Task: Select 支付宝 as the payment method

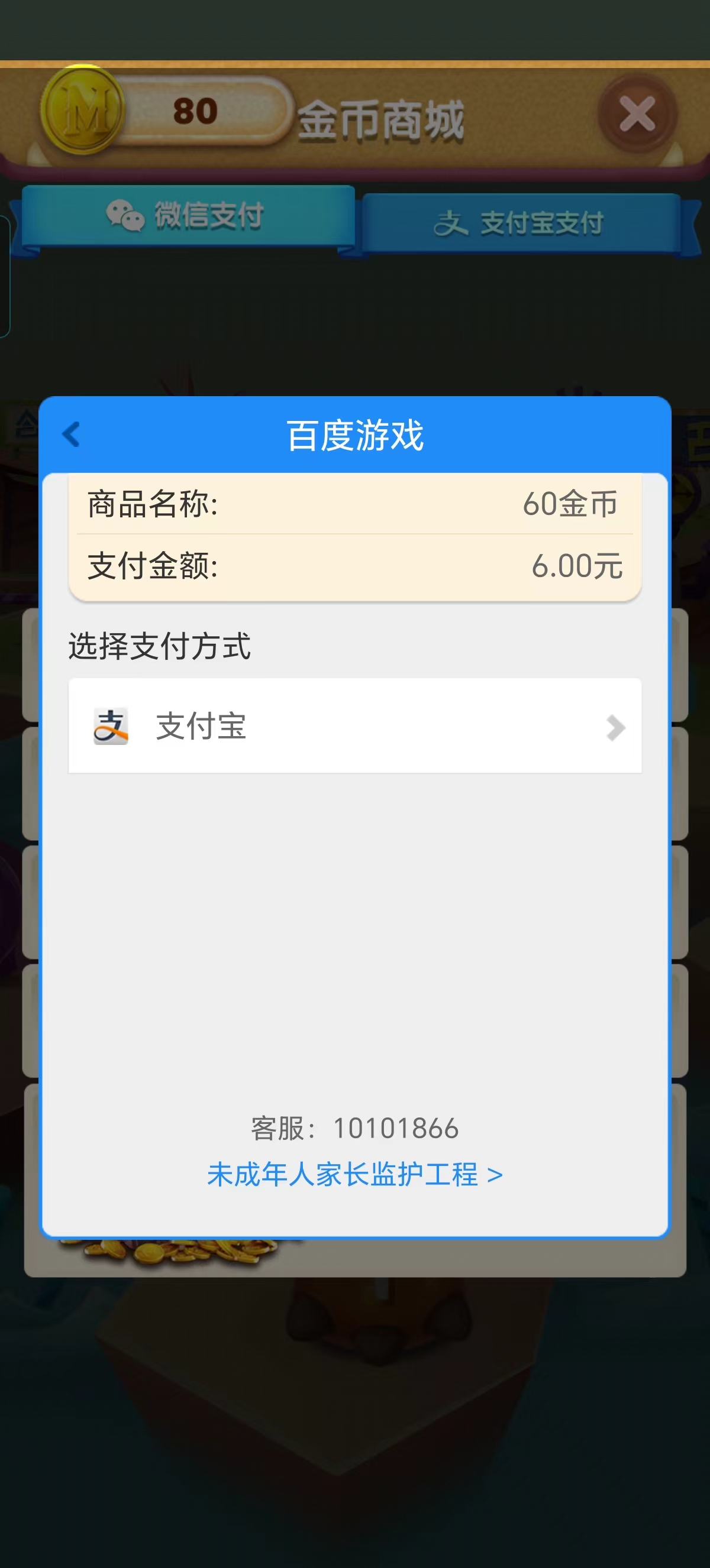Action: pyautogui.click(x=354, y=725)
